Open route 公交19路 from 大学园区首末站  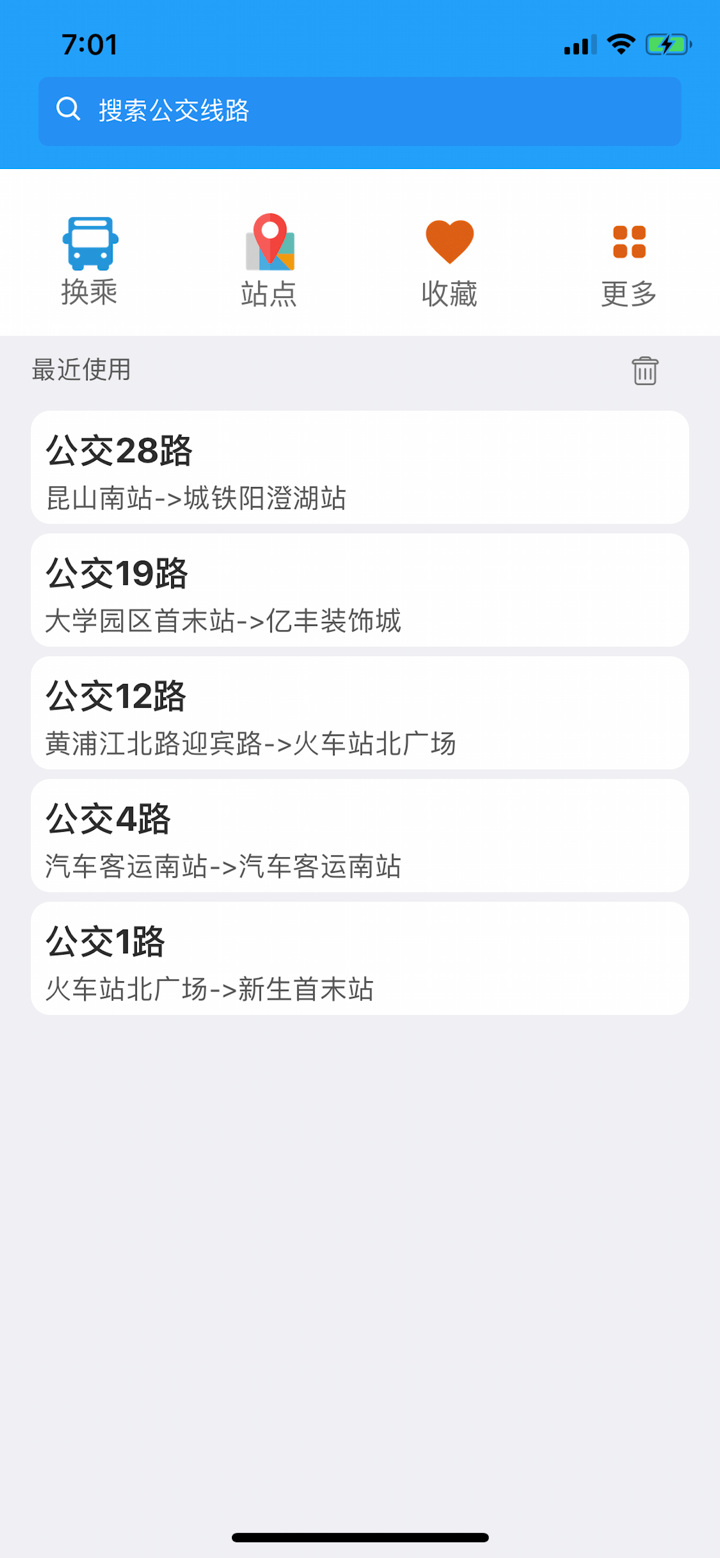click(x=360, y=589)
